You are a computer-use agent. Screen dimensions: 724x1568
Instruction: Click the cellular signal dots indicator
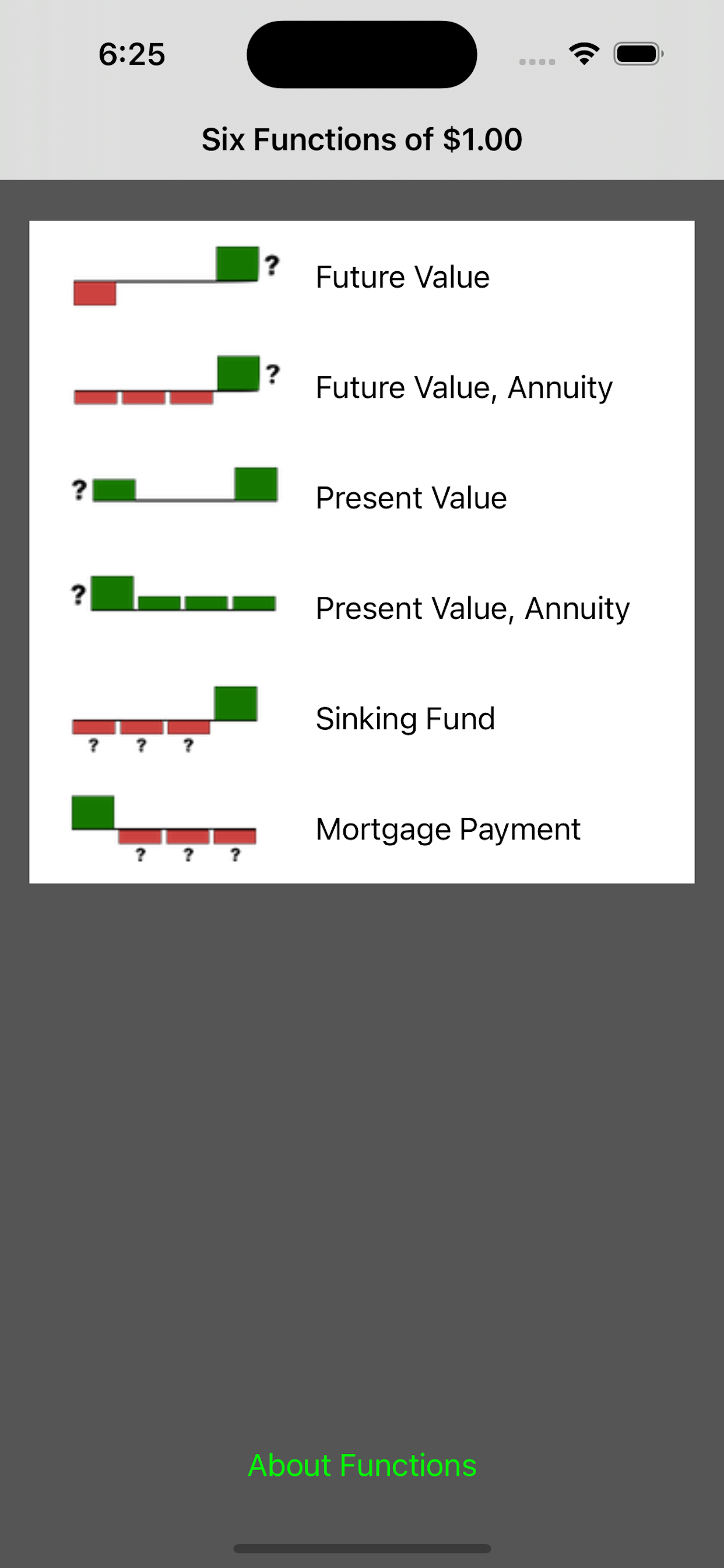[x=538, y=59]
